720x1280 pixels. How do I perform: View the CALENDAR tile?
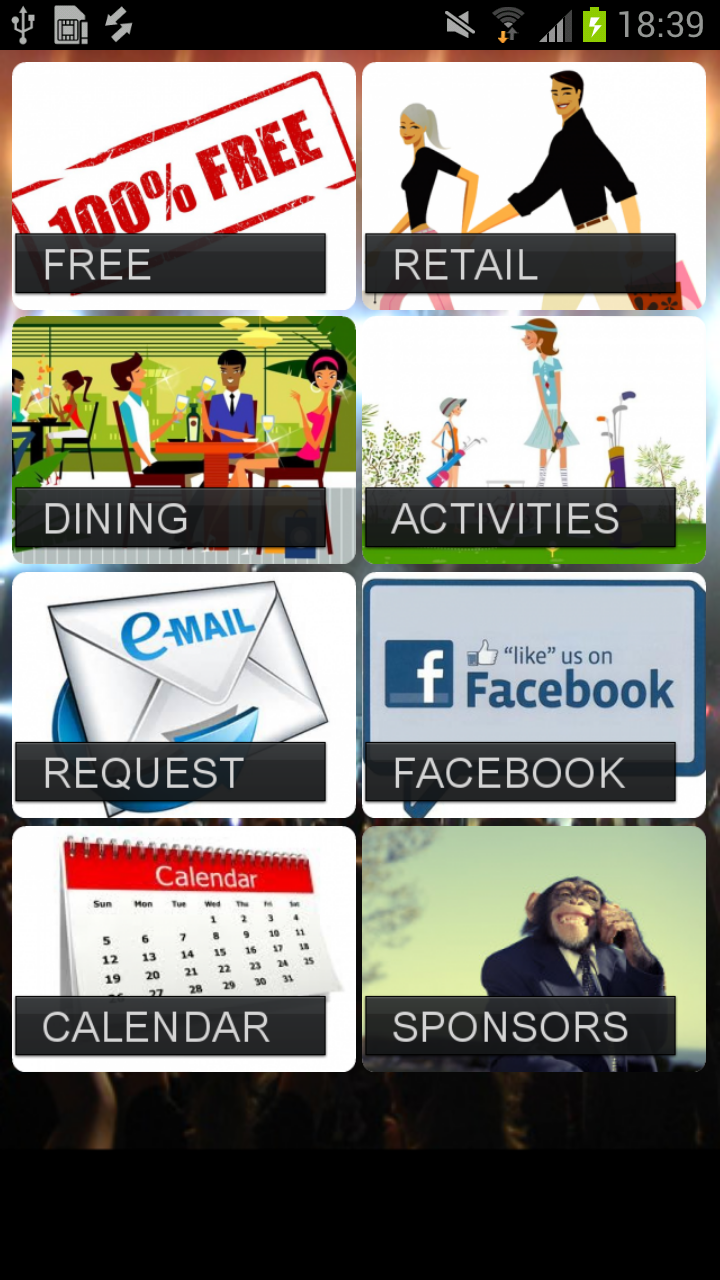tap(184, 948)
